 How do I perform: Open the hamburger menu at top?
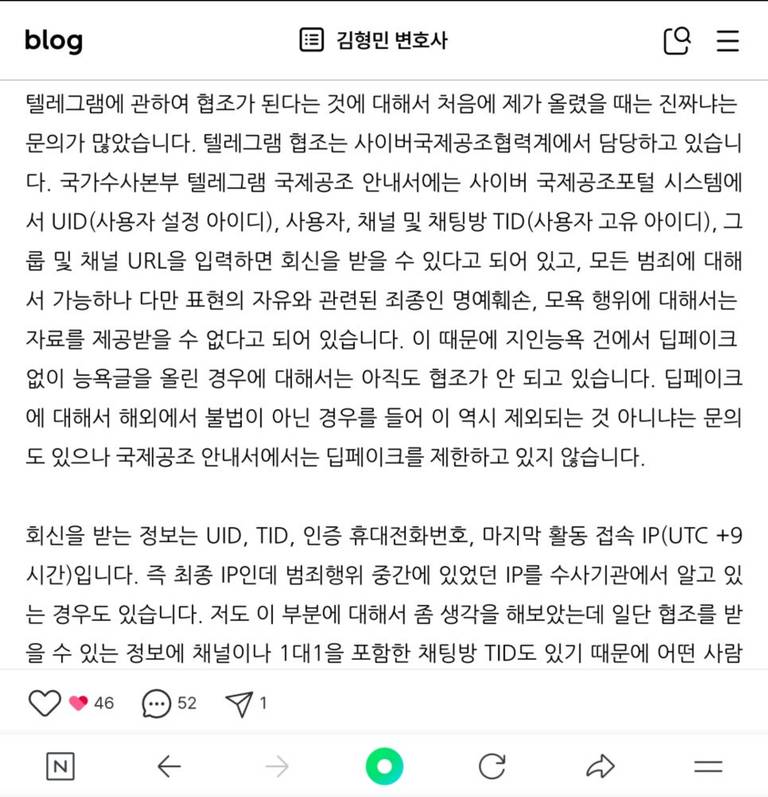[x=728, y=41]
